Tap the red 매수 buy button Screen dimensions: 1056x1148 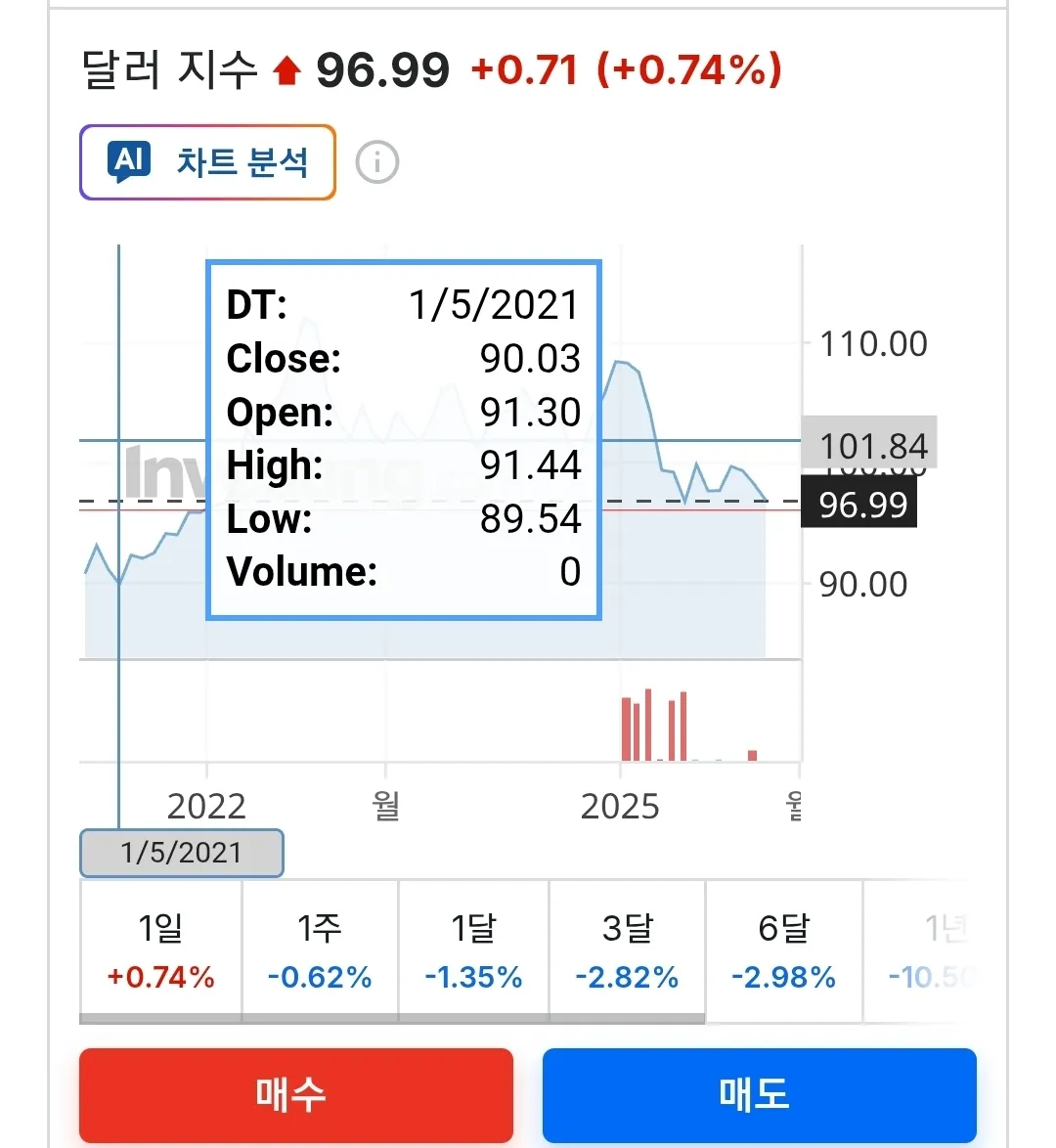[295, 1094]
